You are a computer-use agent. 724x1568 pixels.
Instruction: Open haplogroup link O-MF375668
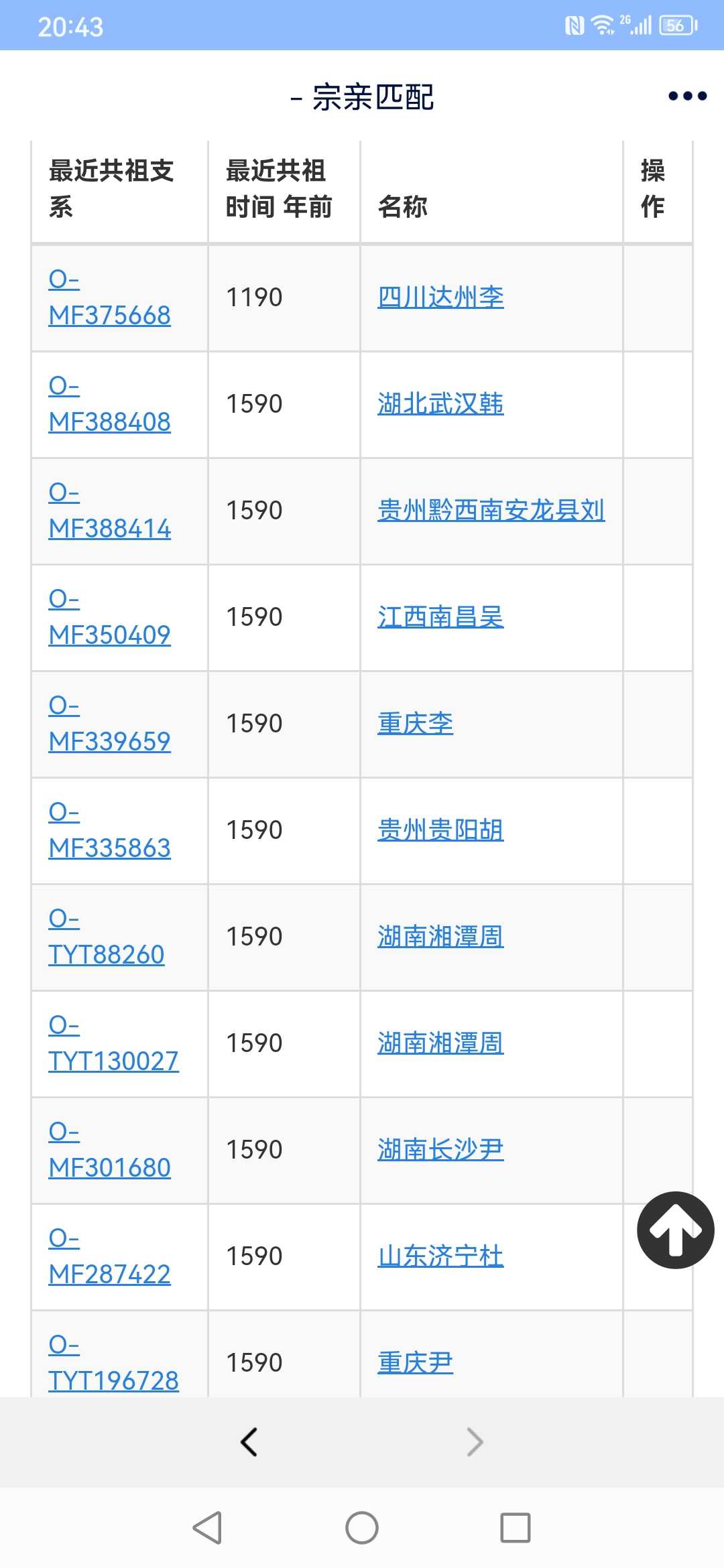click(110, 297)
